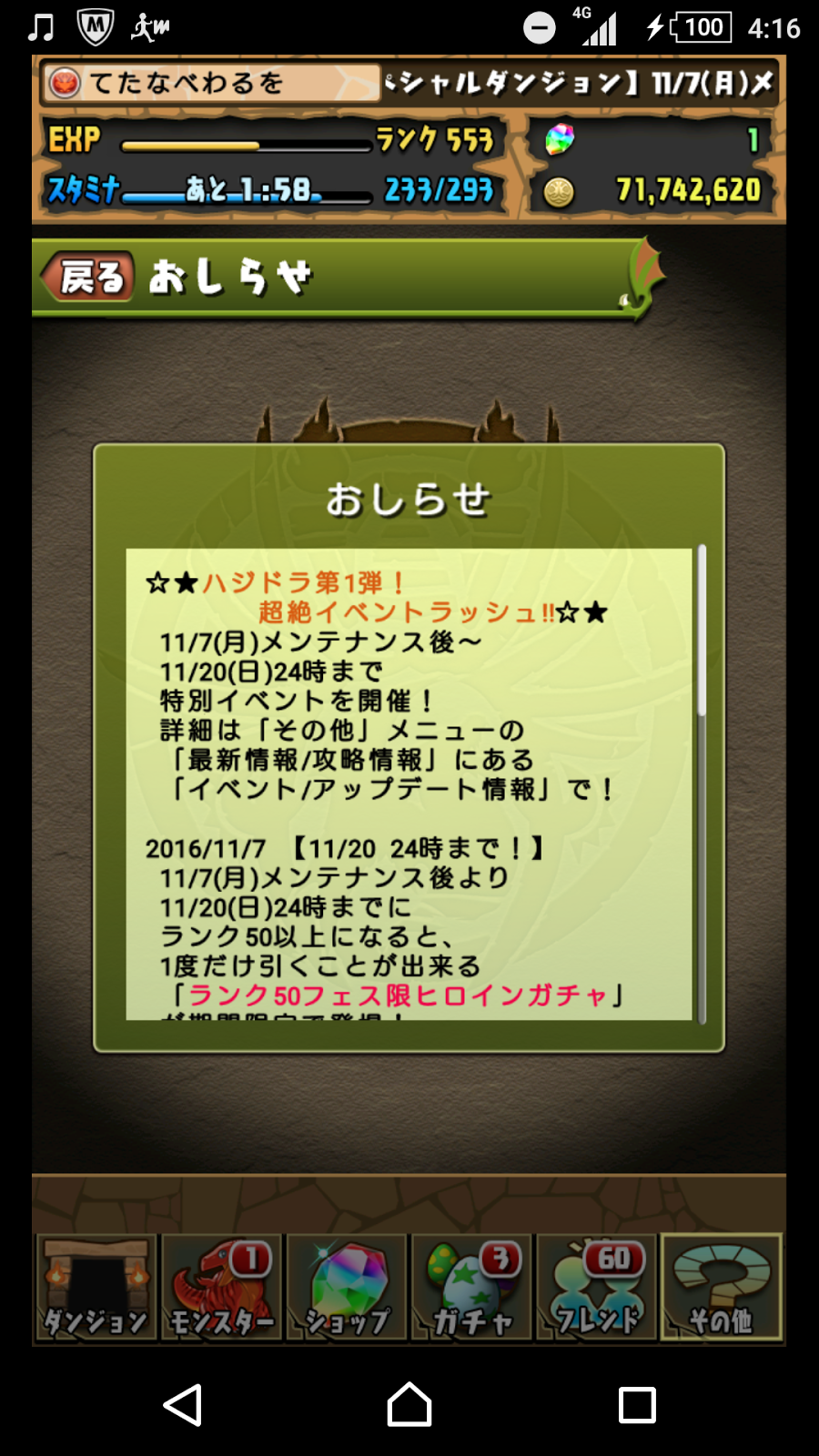
Task: Go to the ショップ tab
Action: [x=347, y=1288]
